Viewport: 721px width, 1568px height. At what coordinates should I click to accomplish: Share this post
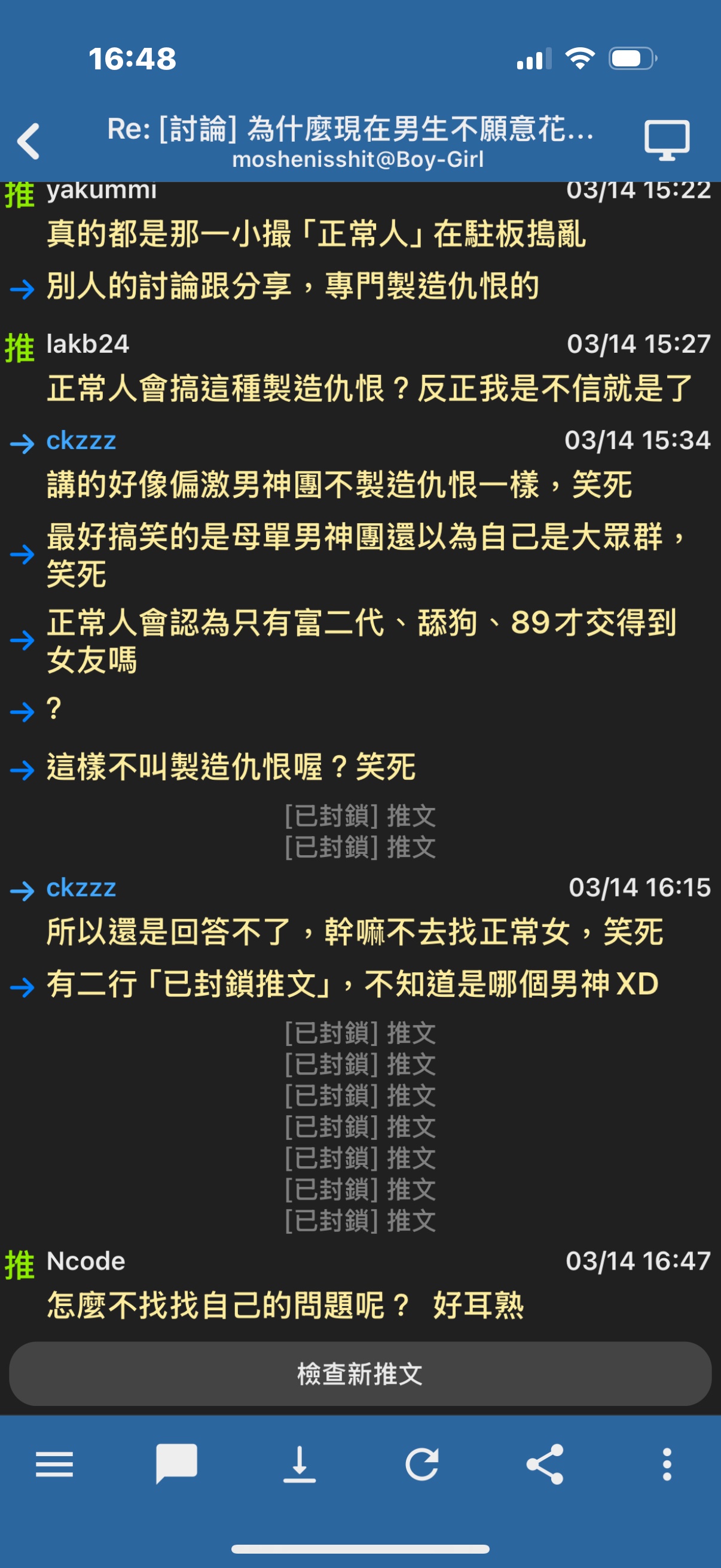(545, 1464)
